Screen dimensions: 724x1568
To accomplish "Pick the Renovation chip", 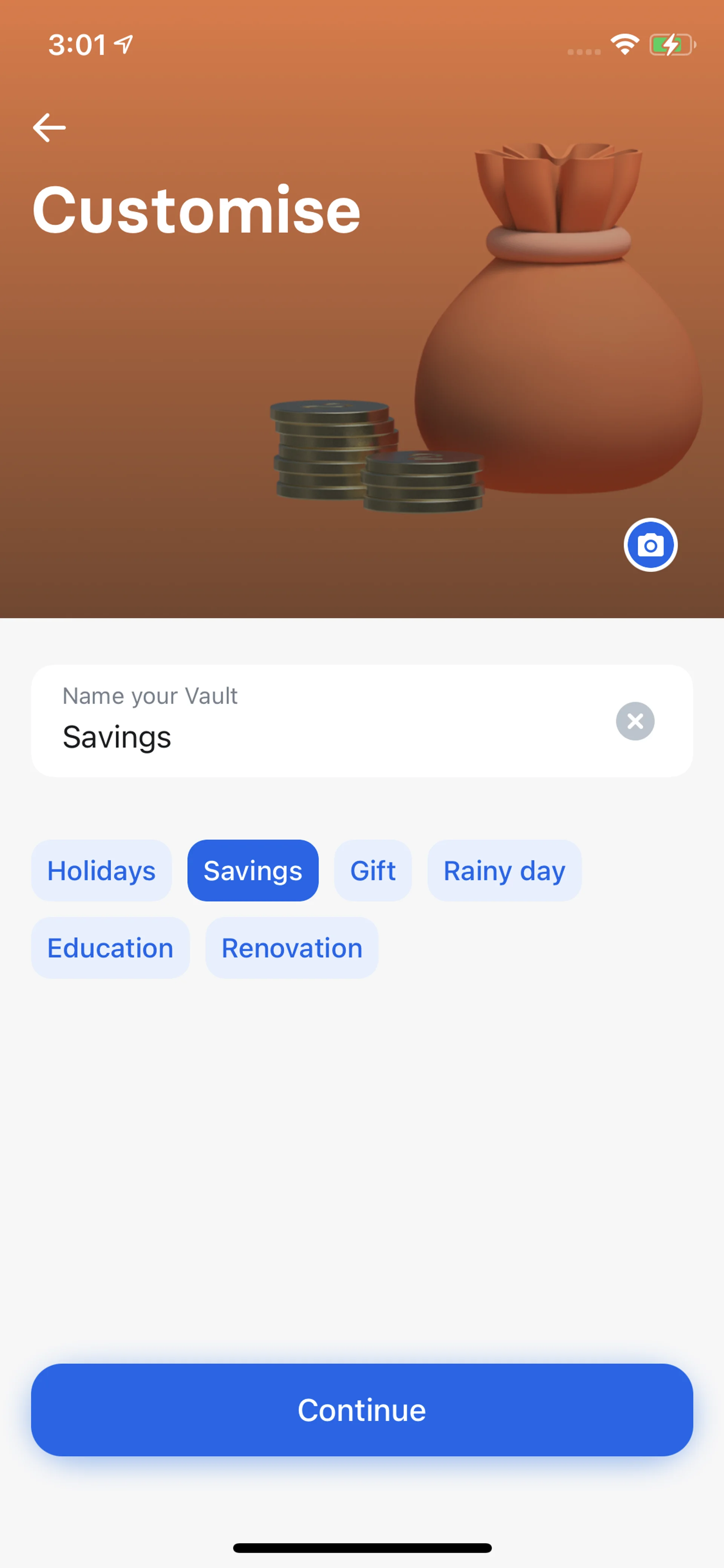I will (291, 948).
